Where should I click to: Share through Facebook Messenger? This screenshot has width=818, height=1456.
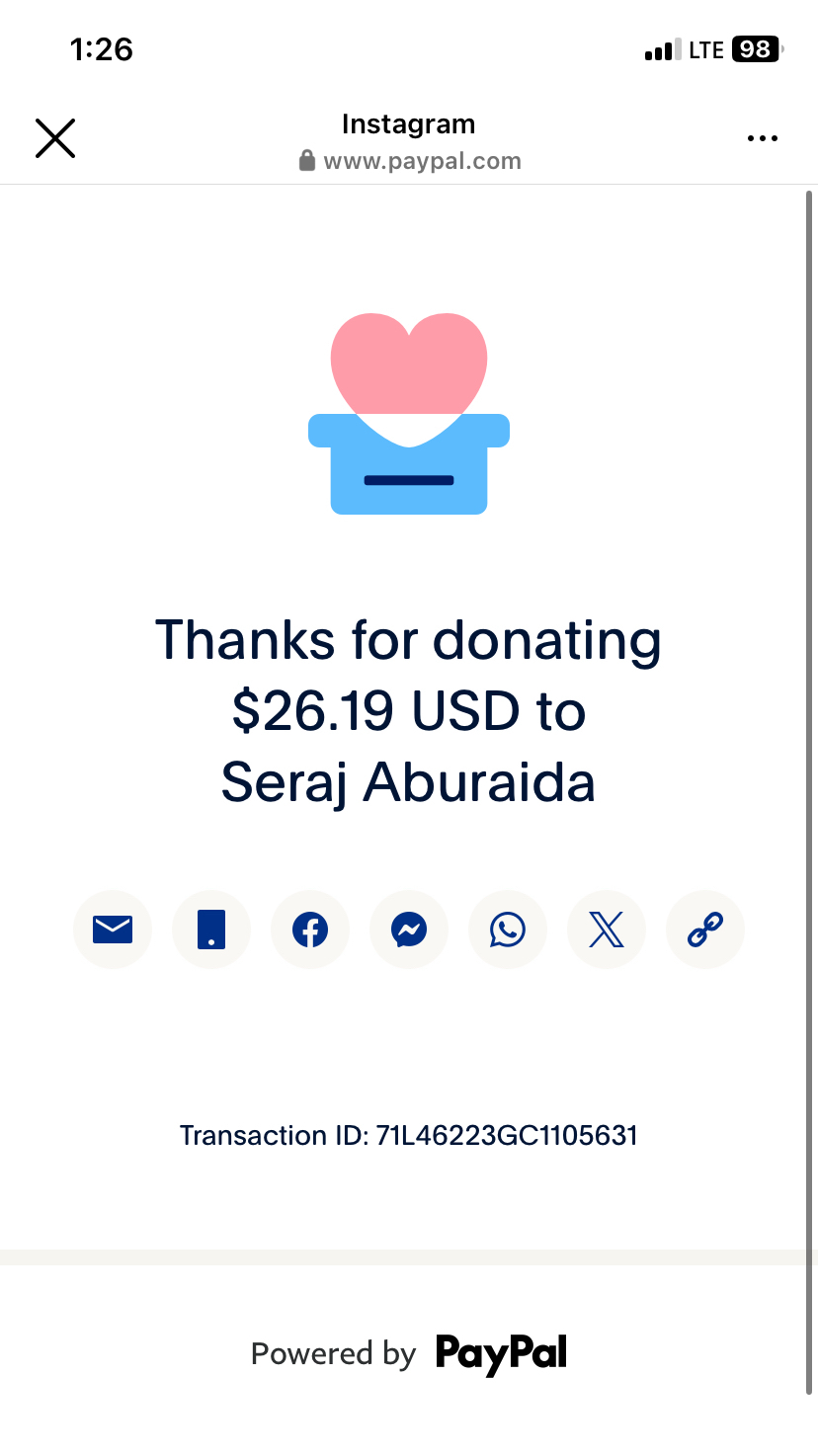pos(409,930)
